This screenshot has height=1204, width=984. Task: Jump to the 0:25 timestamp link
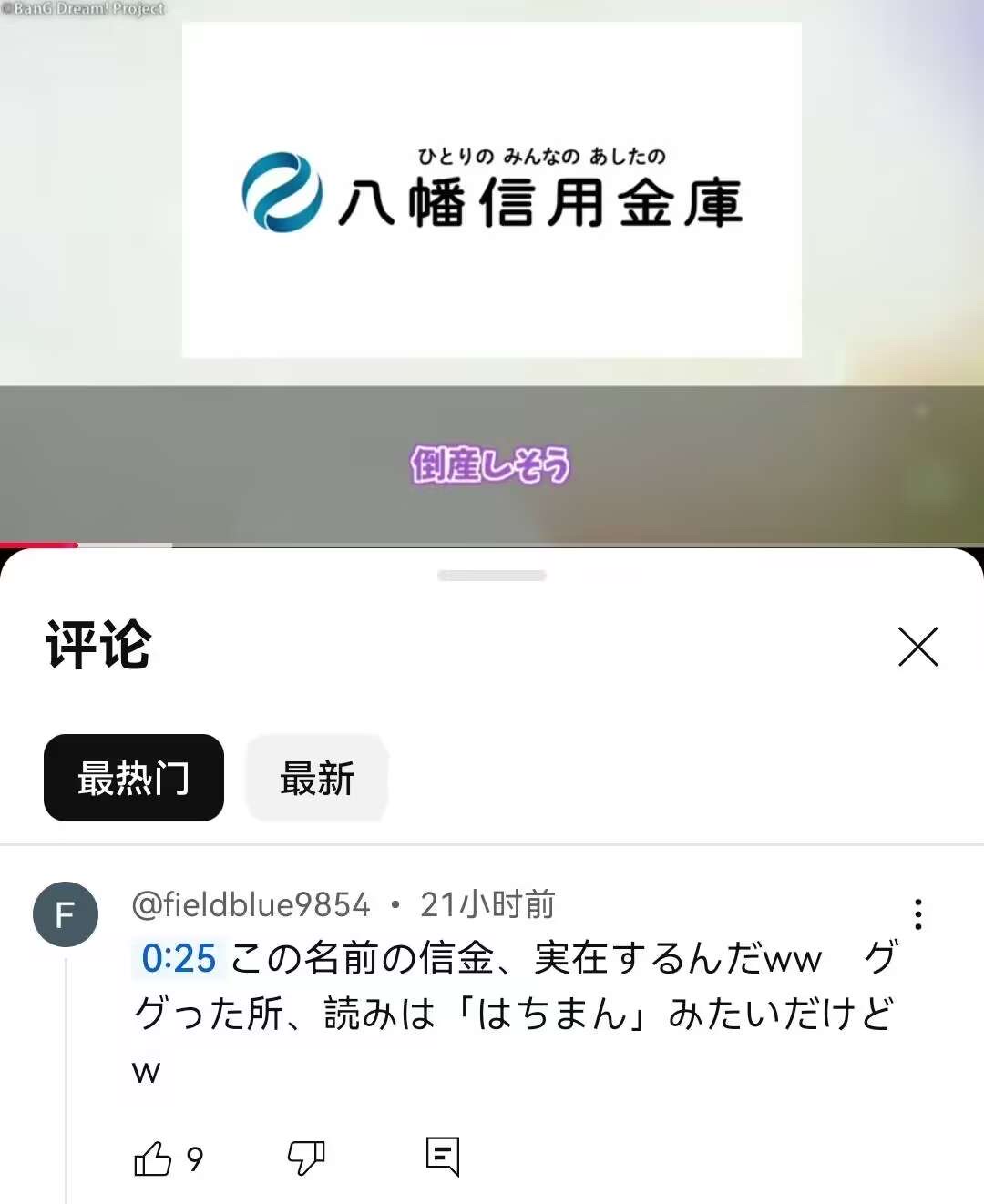click(x=179, y=958)
